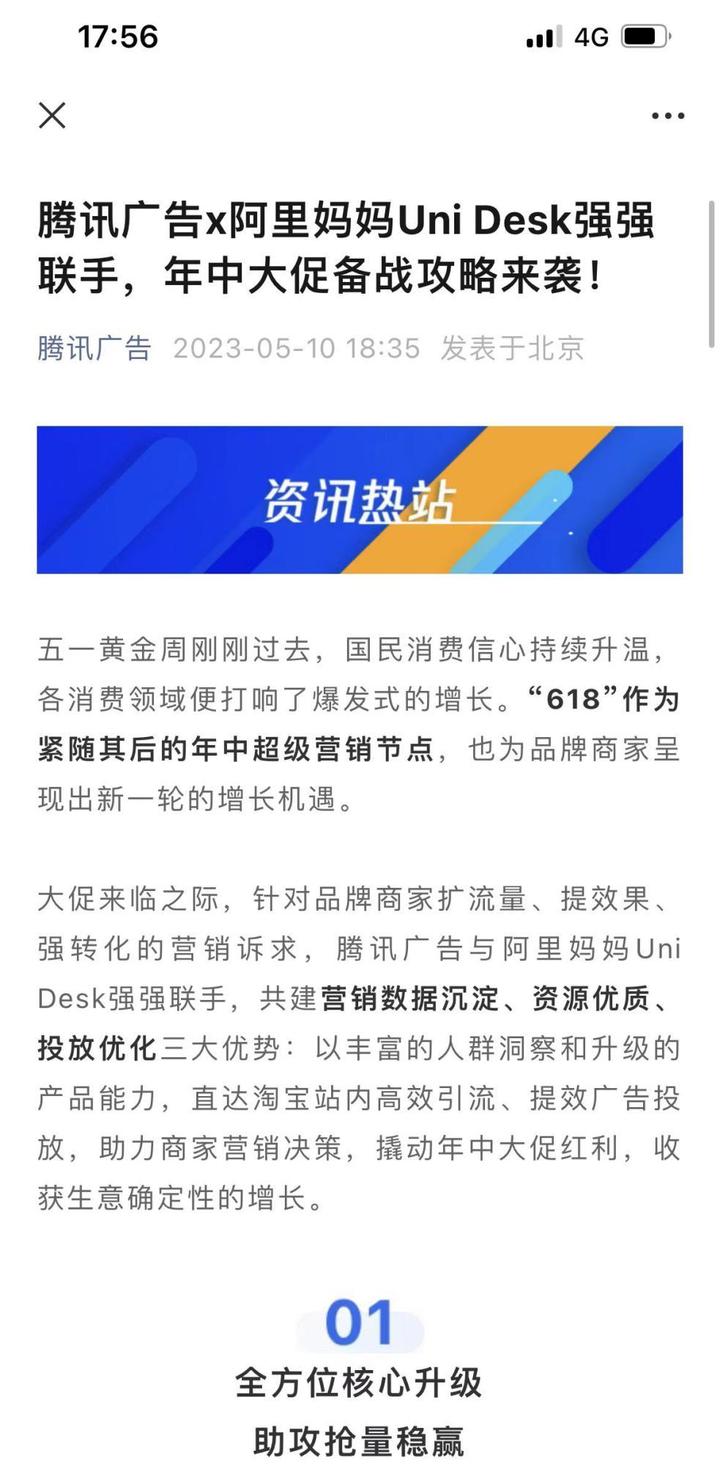This screenshot has width=720, height=1480.
Task: Open the 腾讯广告 account profile link
Action: tap(94, 348)
